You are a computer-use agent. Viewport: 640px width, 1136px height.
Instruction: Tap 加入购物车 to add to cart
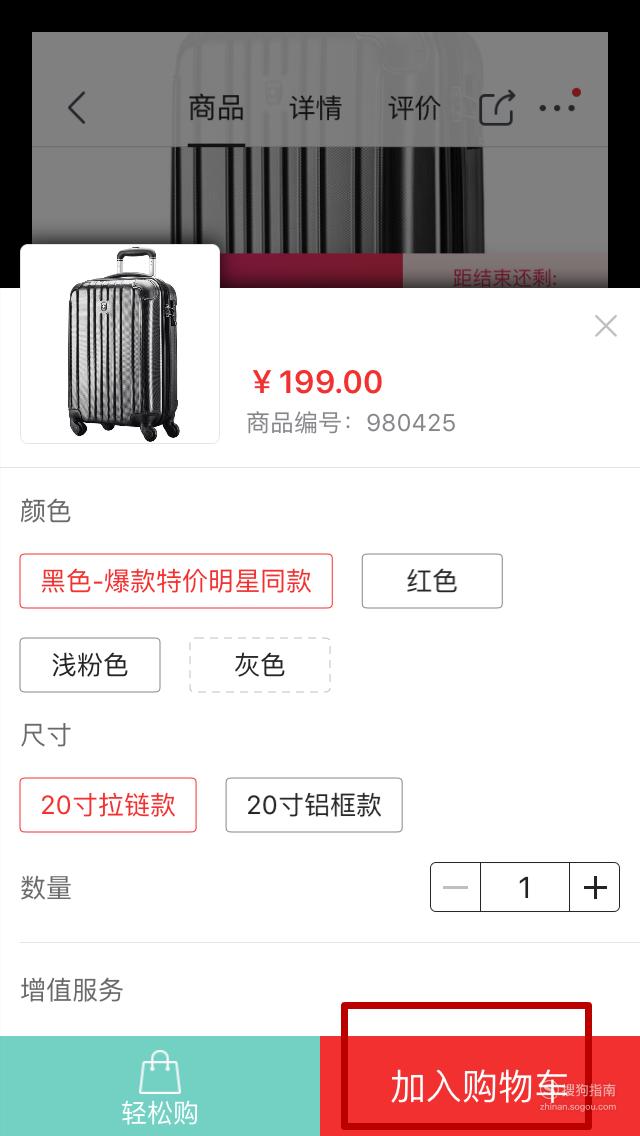coord(480,1086)
